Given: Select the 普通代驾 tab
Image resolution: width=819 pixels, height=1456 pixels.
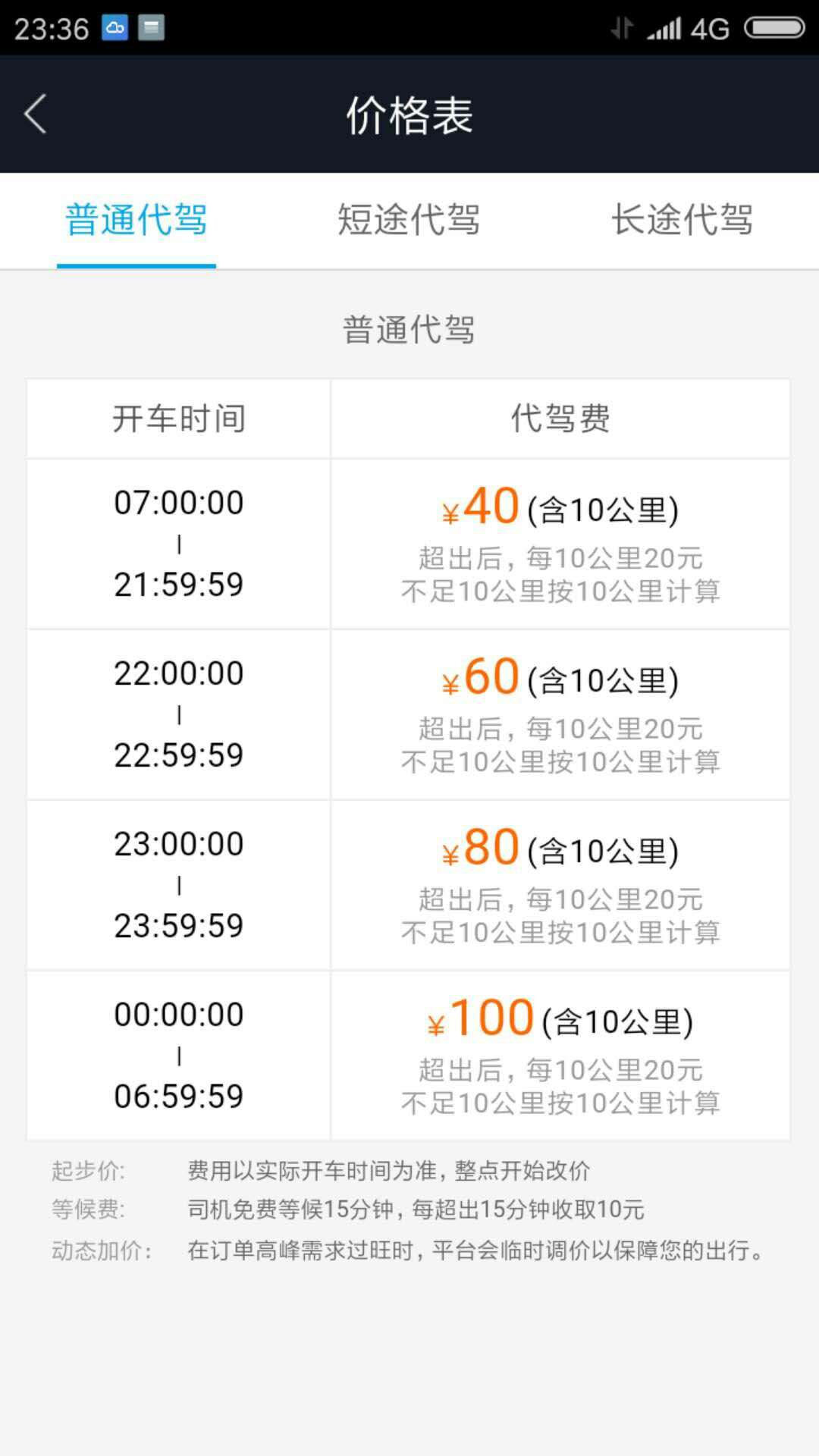Looking at the screenshot, I should [x=136, y=221].
